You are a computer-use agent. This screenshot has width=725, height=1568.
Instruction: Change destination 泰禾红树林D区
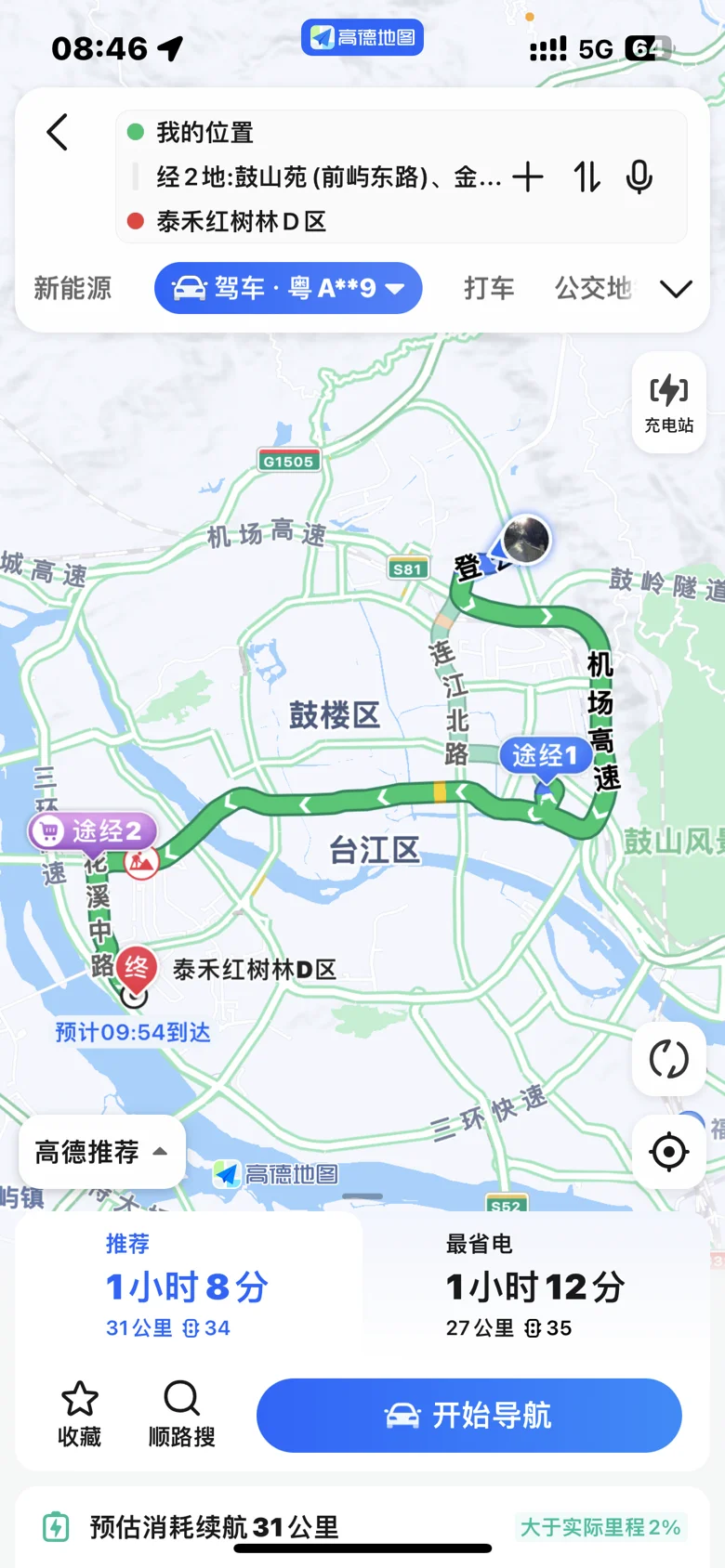[x=242, y=221]
